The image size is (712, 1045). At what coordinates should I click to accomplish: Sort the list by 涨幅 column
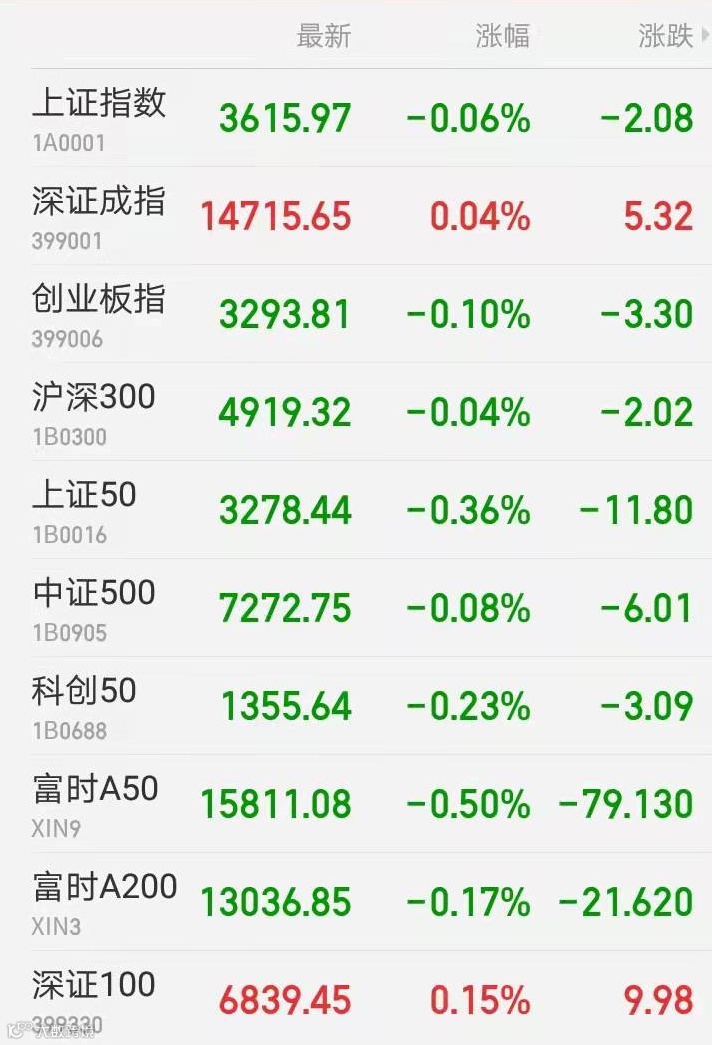point(502,36)
